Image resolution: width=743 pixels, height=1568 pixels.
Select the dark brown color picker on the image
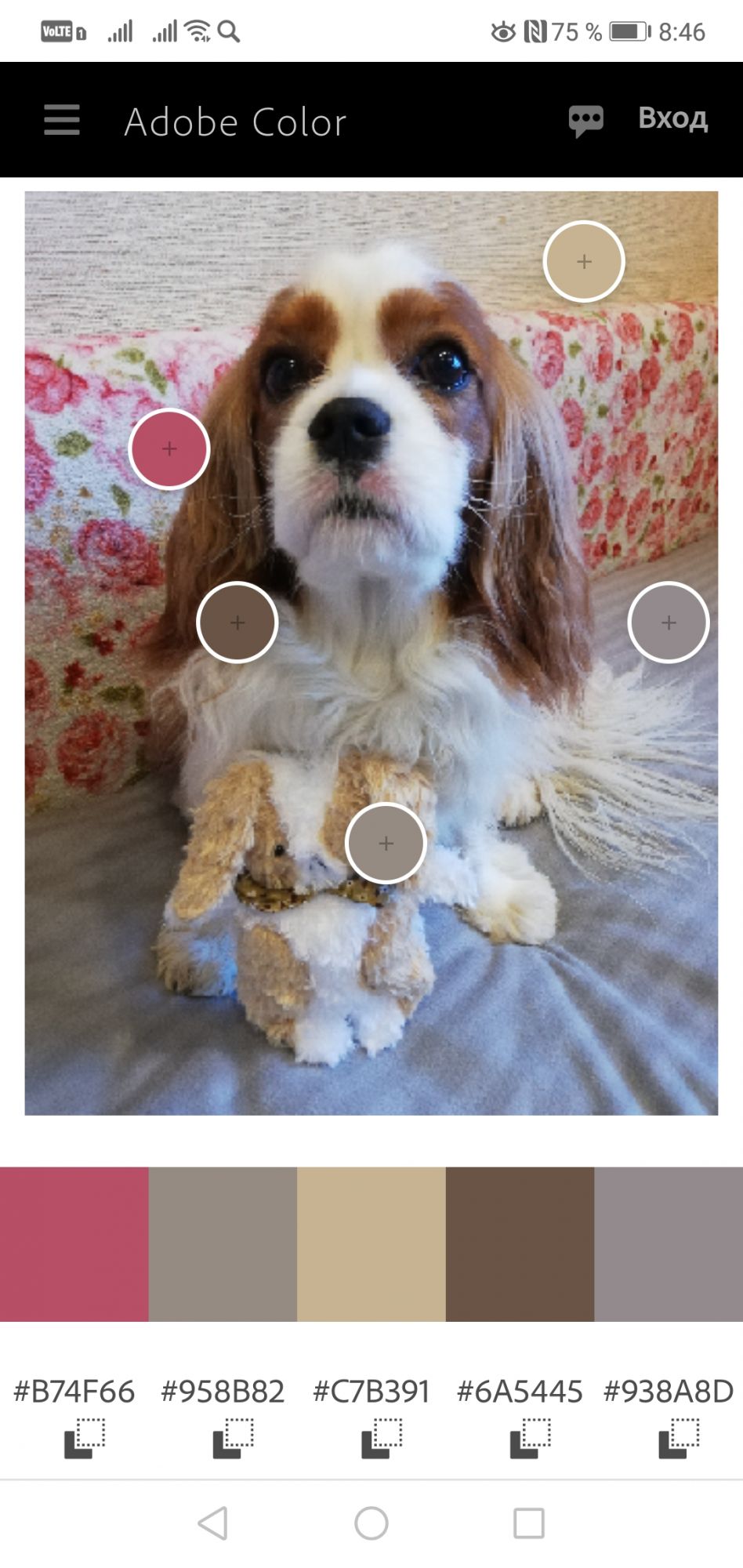point(237,622)
